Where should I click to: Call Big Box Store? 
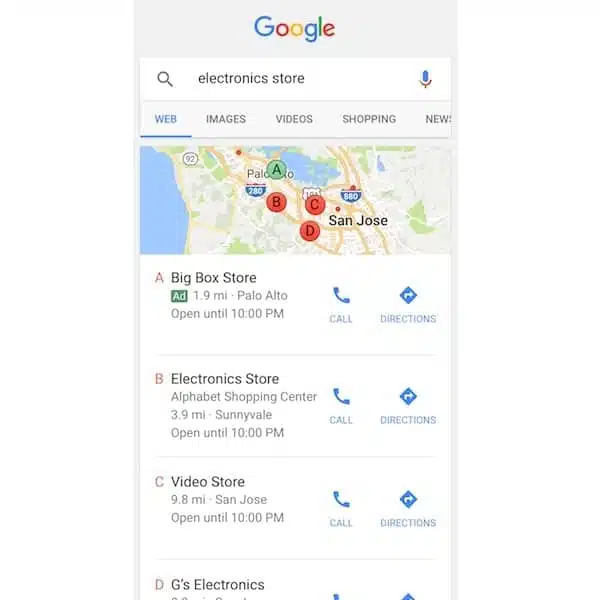coord(341,303)
